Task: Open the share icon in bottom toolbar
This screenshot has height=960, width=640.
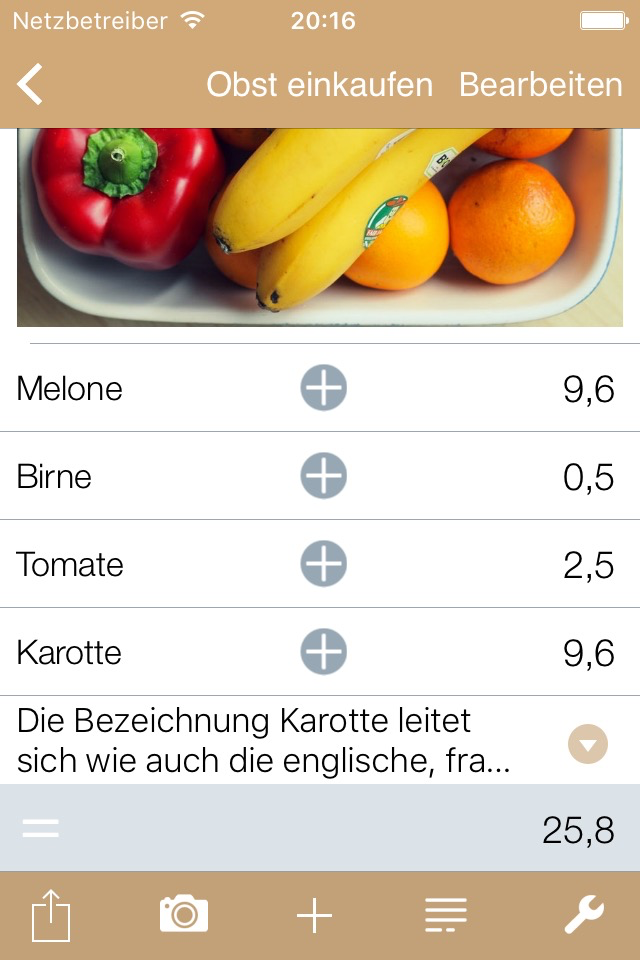Action: (x=51, y=915)
